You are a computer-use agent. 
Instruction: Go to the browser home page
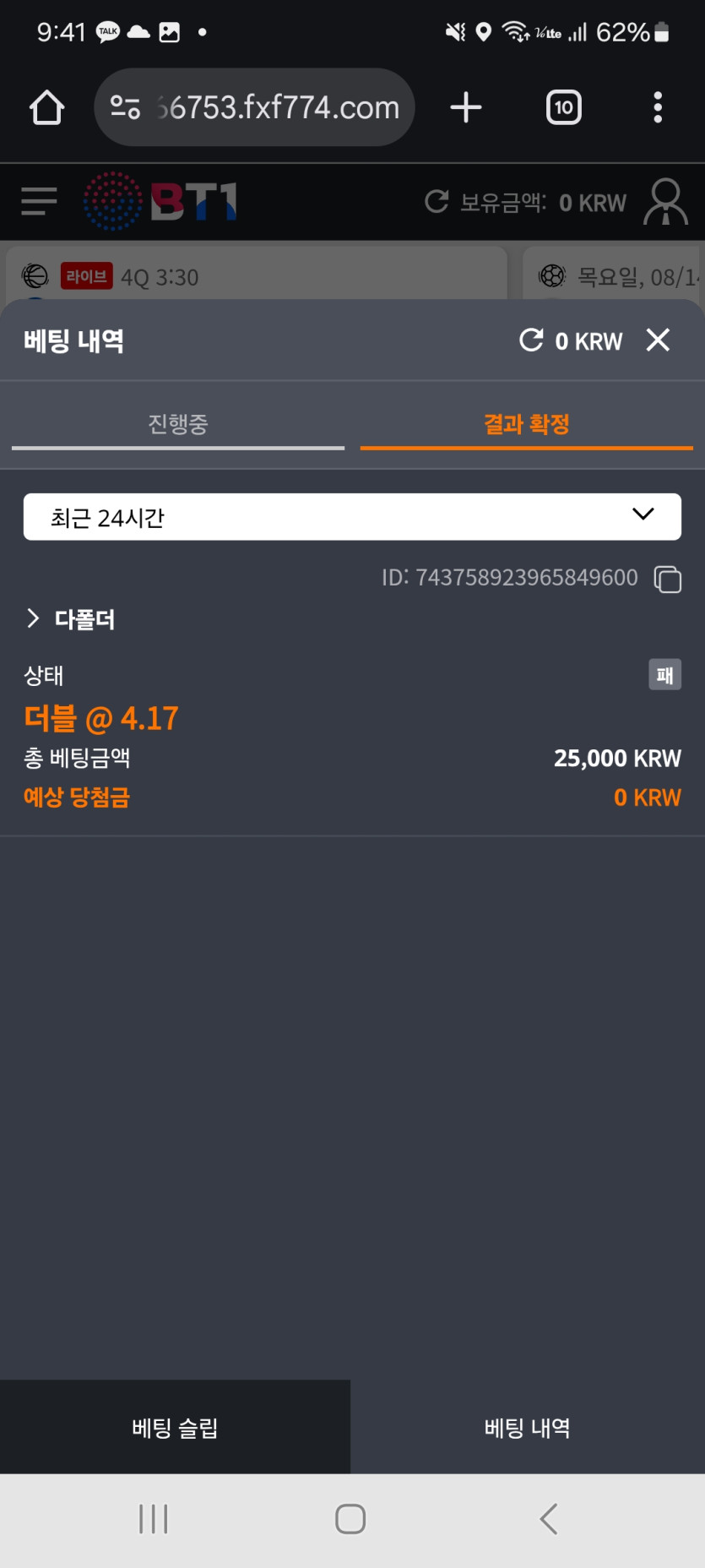point(47,107)
